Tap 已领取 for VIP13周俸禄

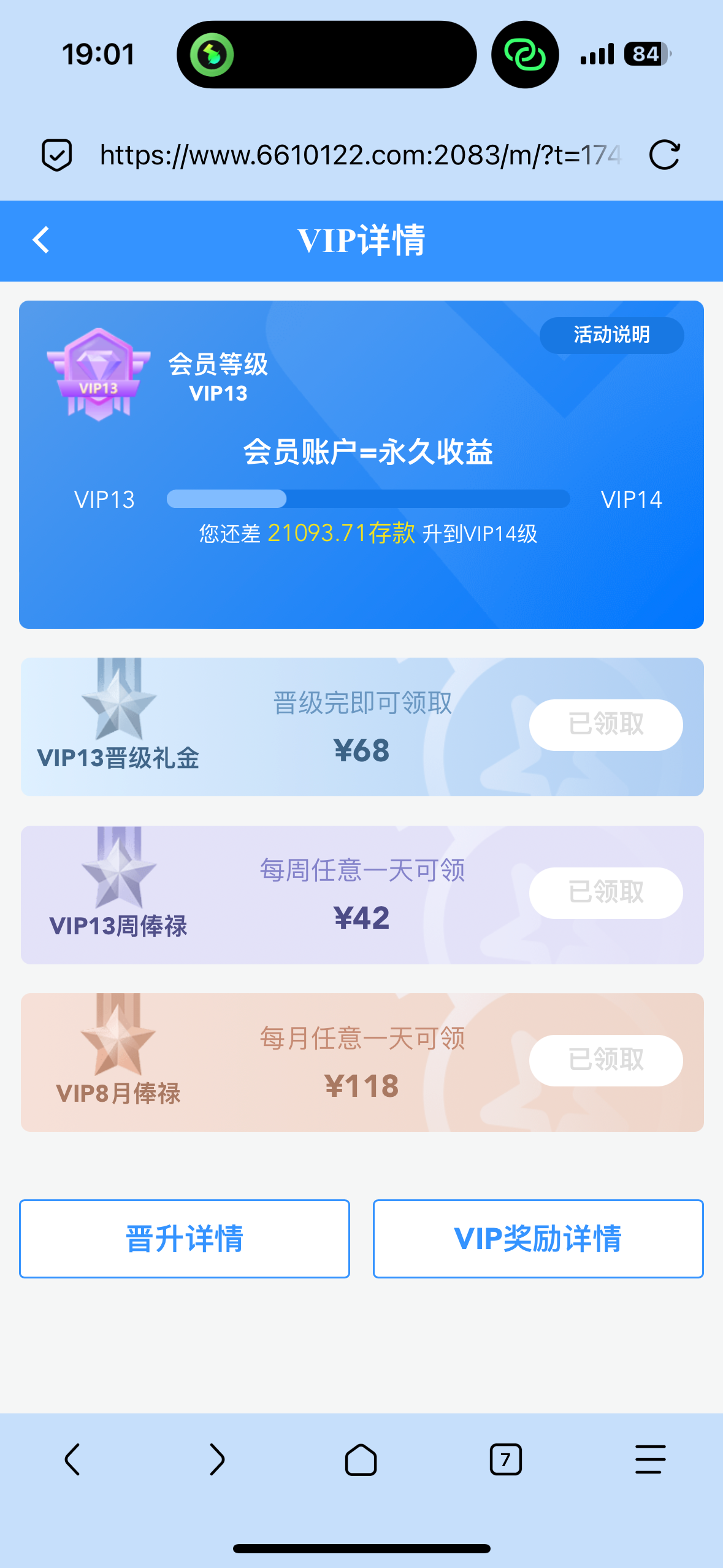[605, 893]
